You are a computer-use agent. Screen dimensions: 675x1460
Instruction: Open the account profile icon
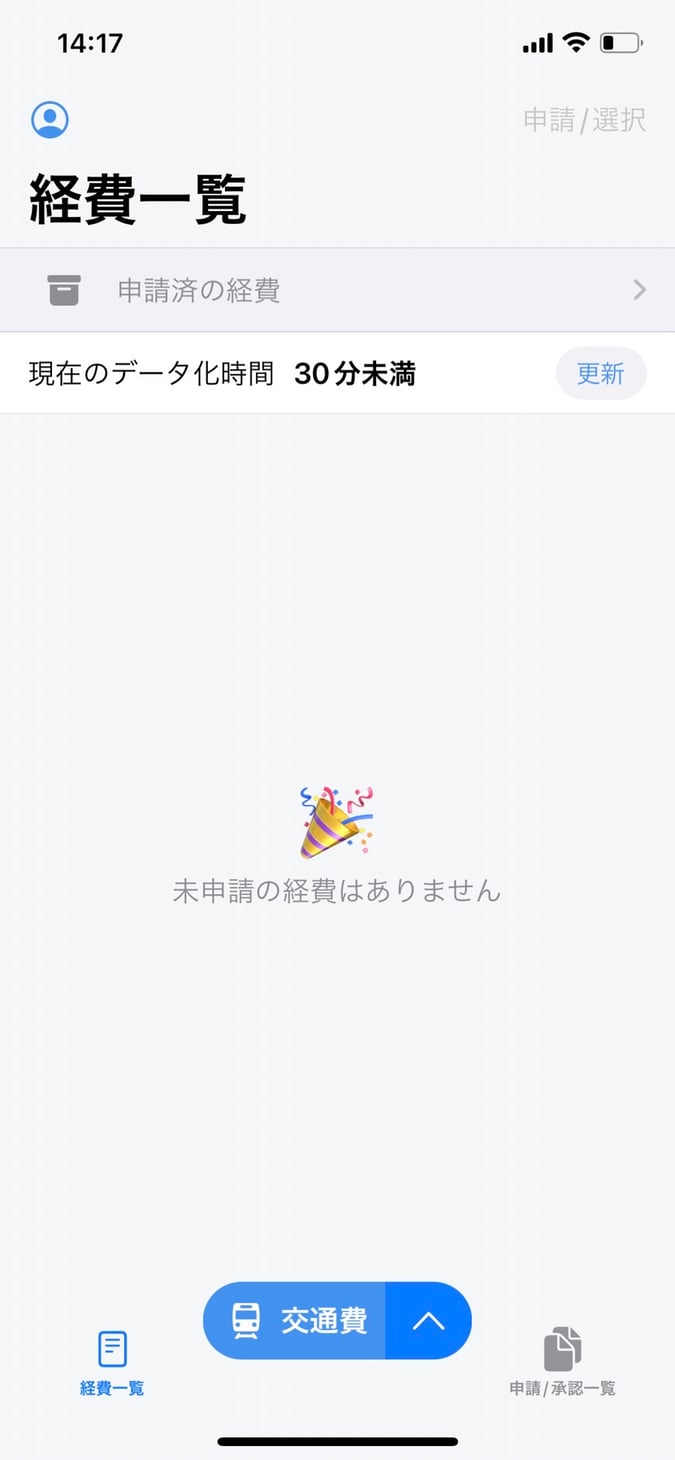point(50,120)
